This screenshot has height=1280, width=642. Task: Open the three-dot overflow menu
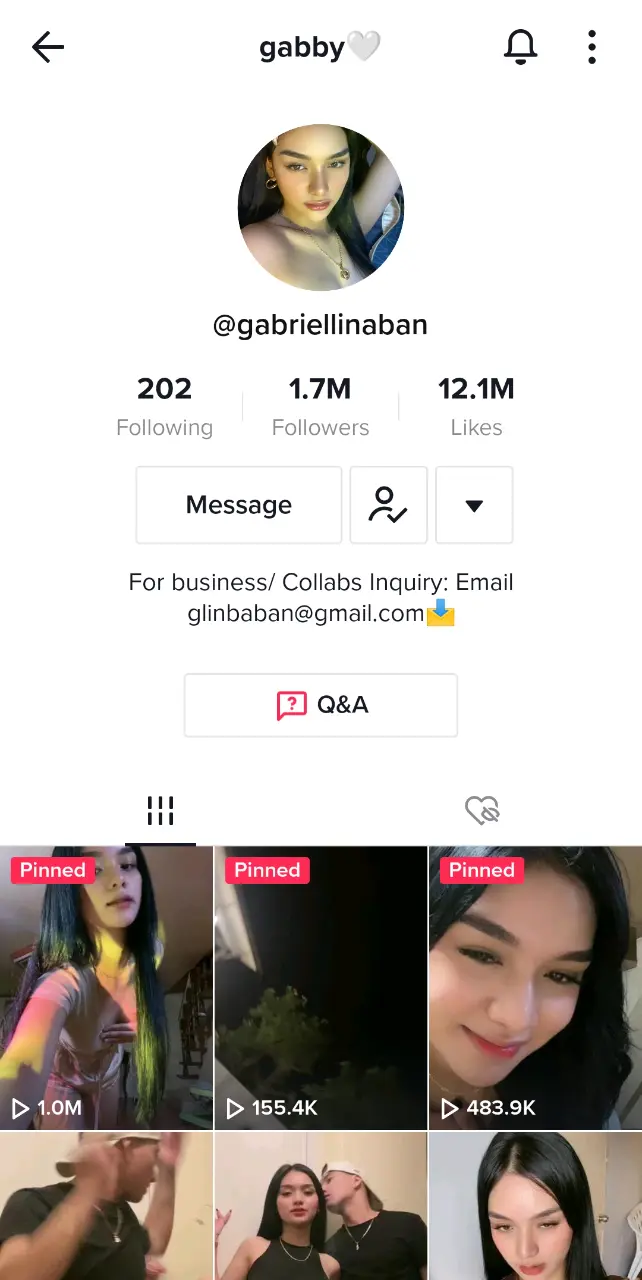click(592, 47)
